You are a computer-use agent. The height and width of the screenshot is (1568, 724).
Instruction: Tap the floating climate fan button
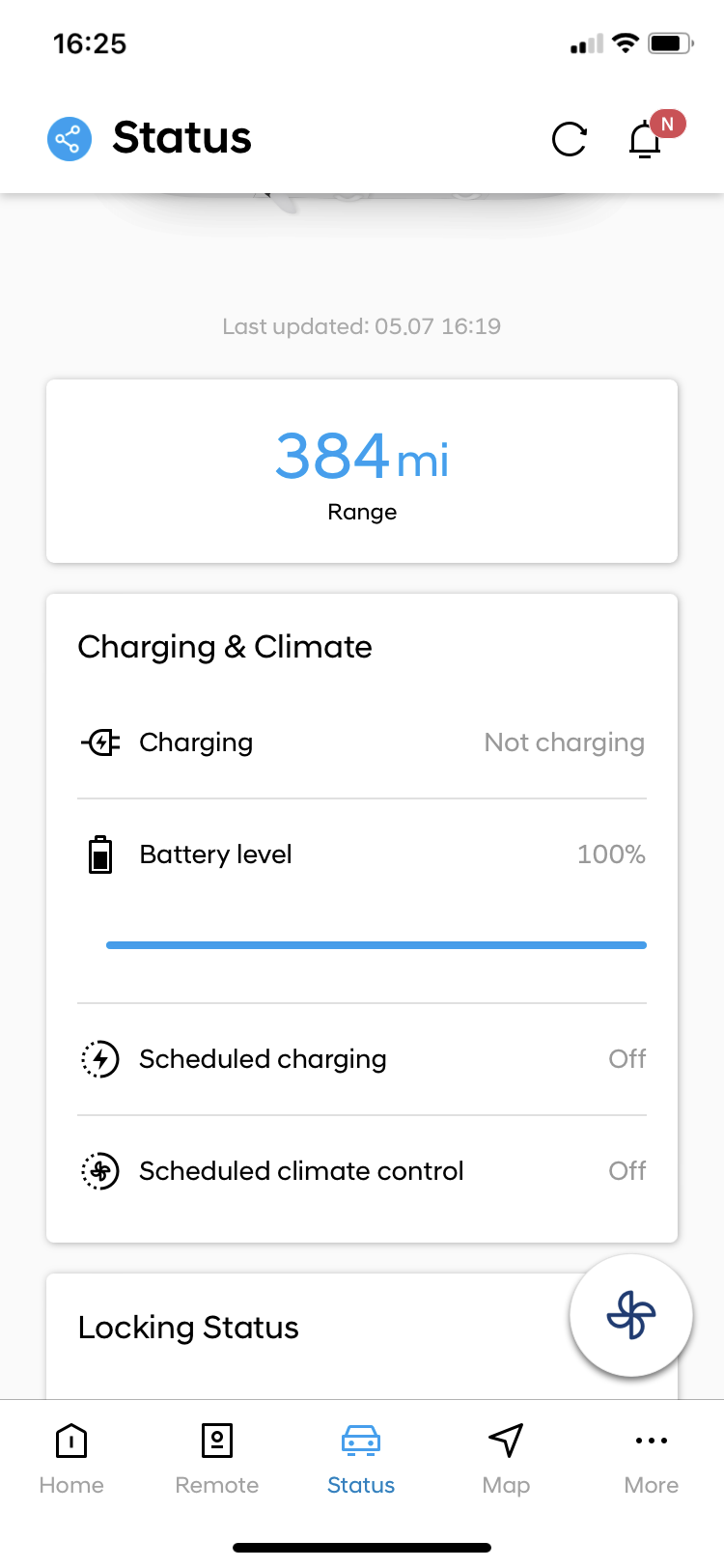(630, 1315)
